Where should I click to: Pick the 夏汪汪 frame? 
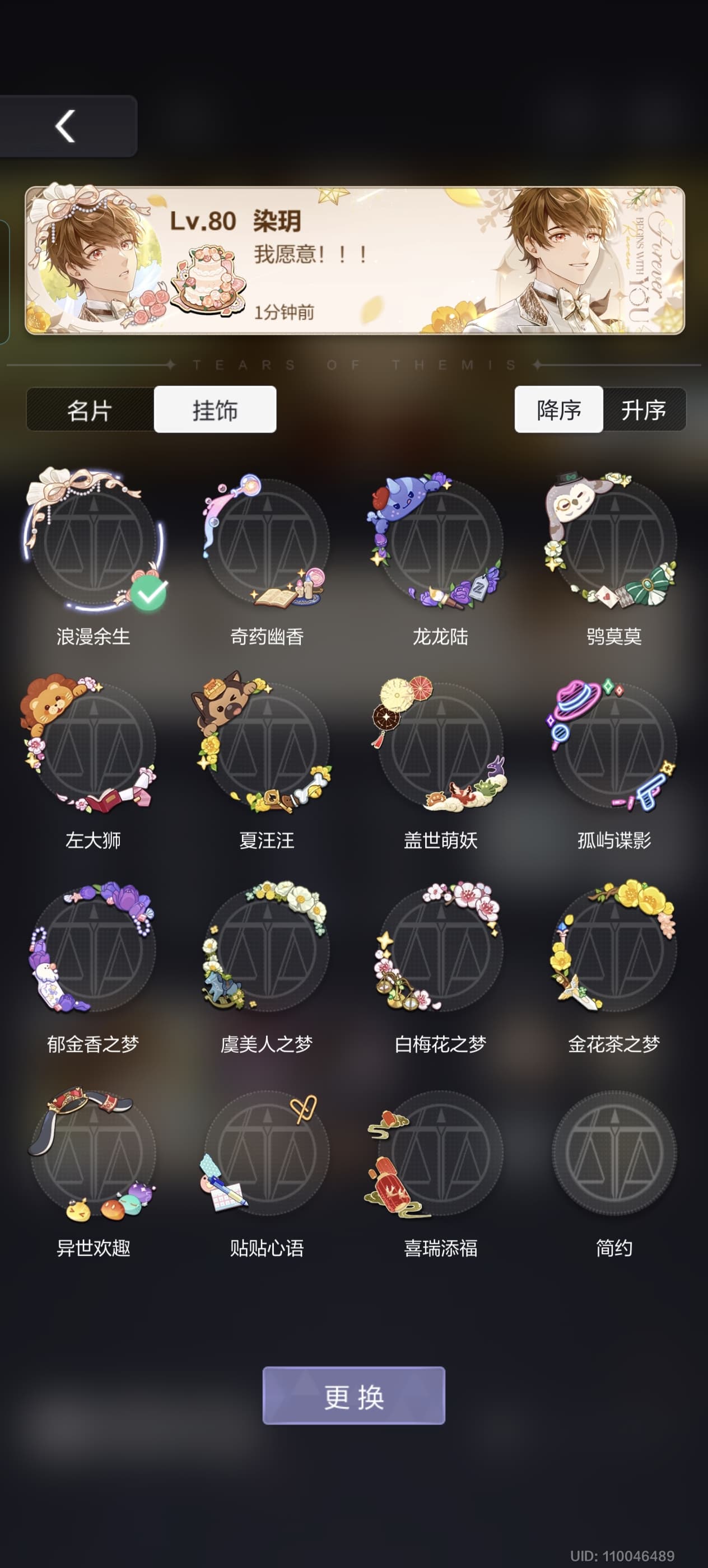click(267, 746)
